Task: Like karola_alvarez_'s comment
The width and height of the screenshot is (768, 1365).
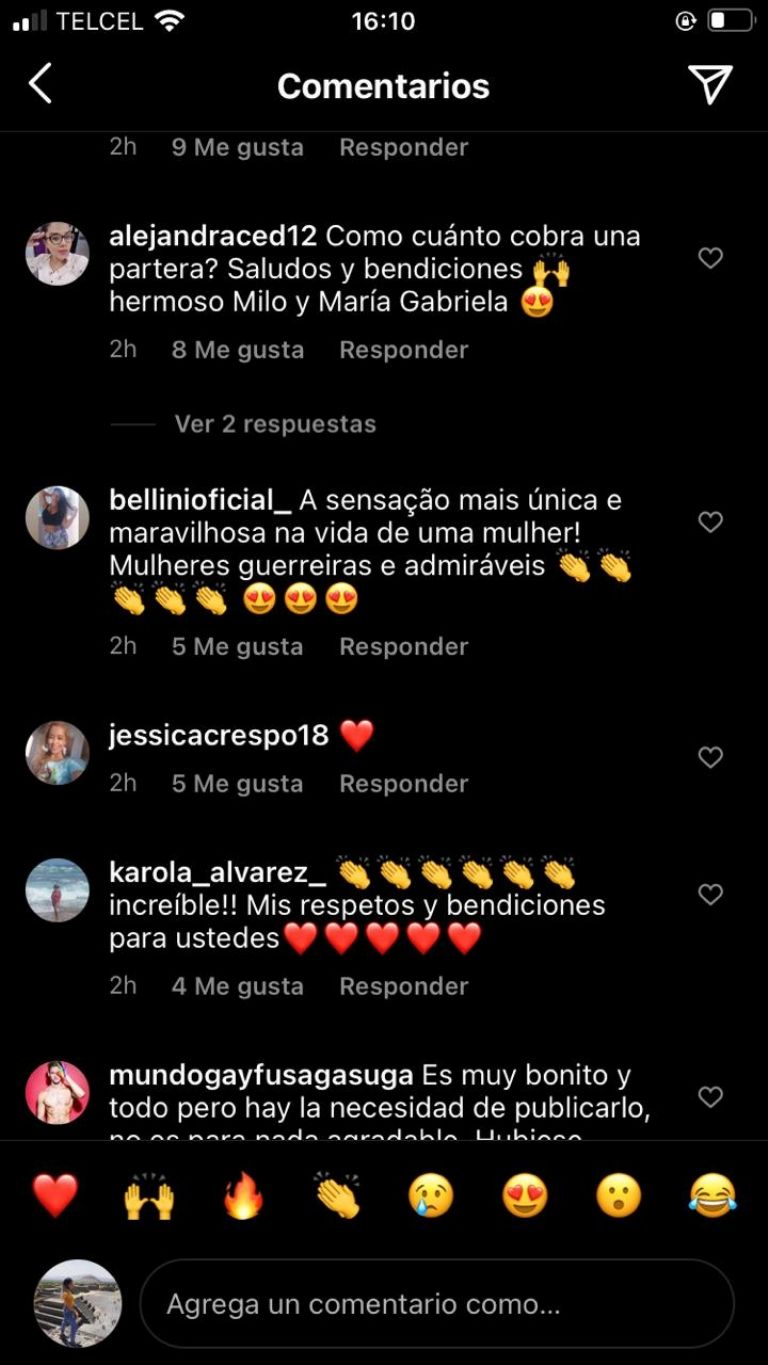Action: [710, 895]
